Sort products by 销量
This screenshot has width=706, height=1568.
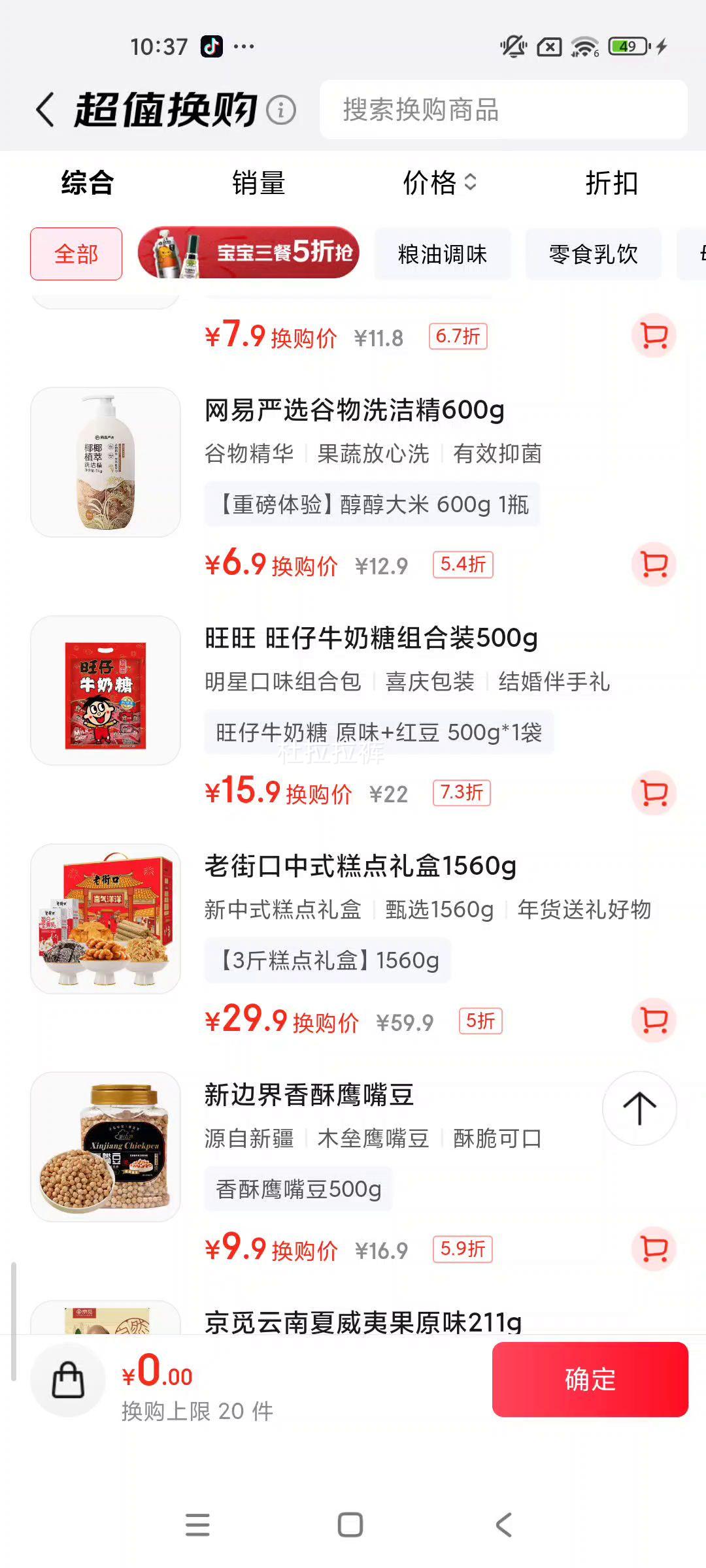258,183
